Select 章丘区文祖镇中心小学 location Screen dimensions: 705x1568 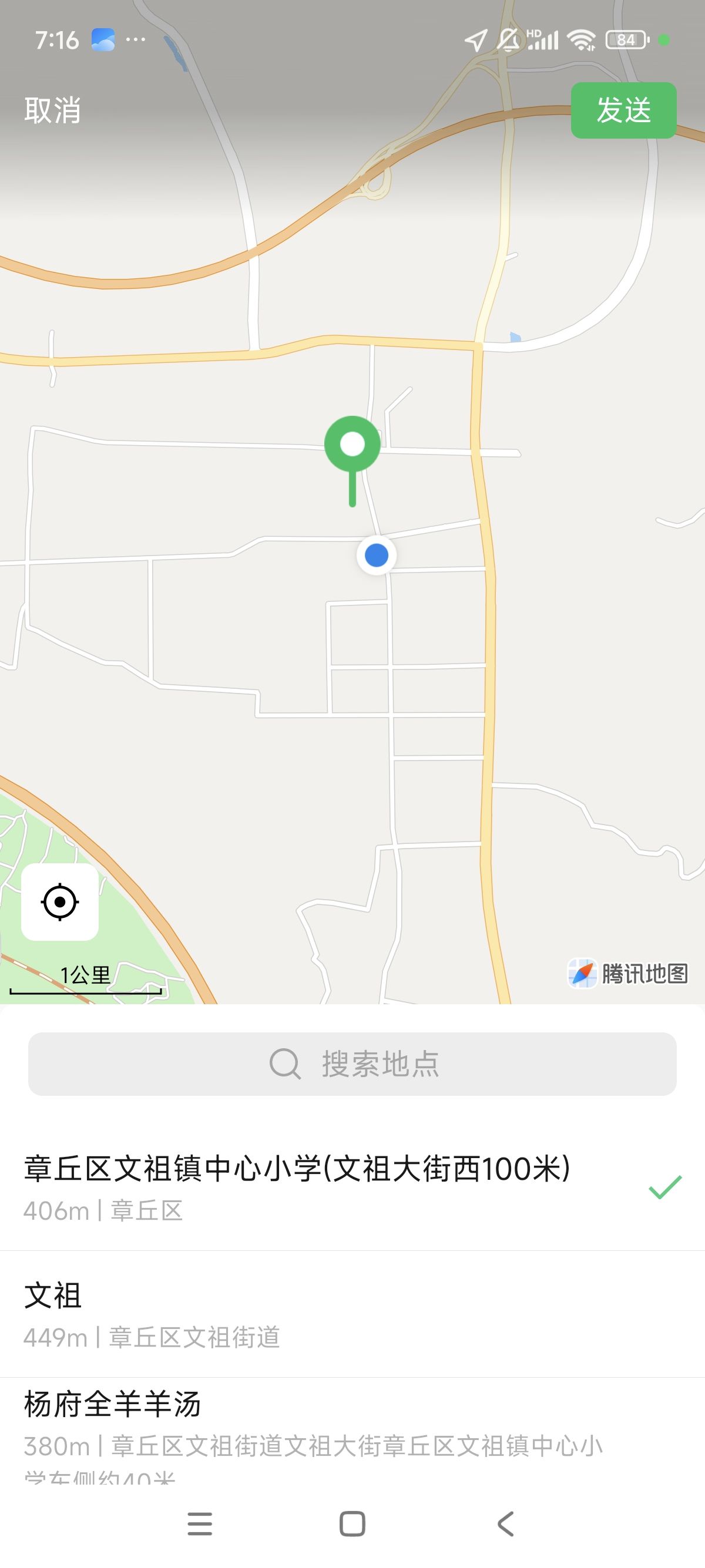pyautogui.click(x=352, y=1186)
